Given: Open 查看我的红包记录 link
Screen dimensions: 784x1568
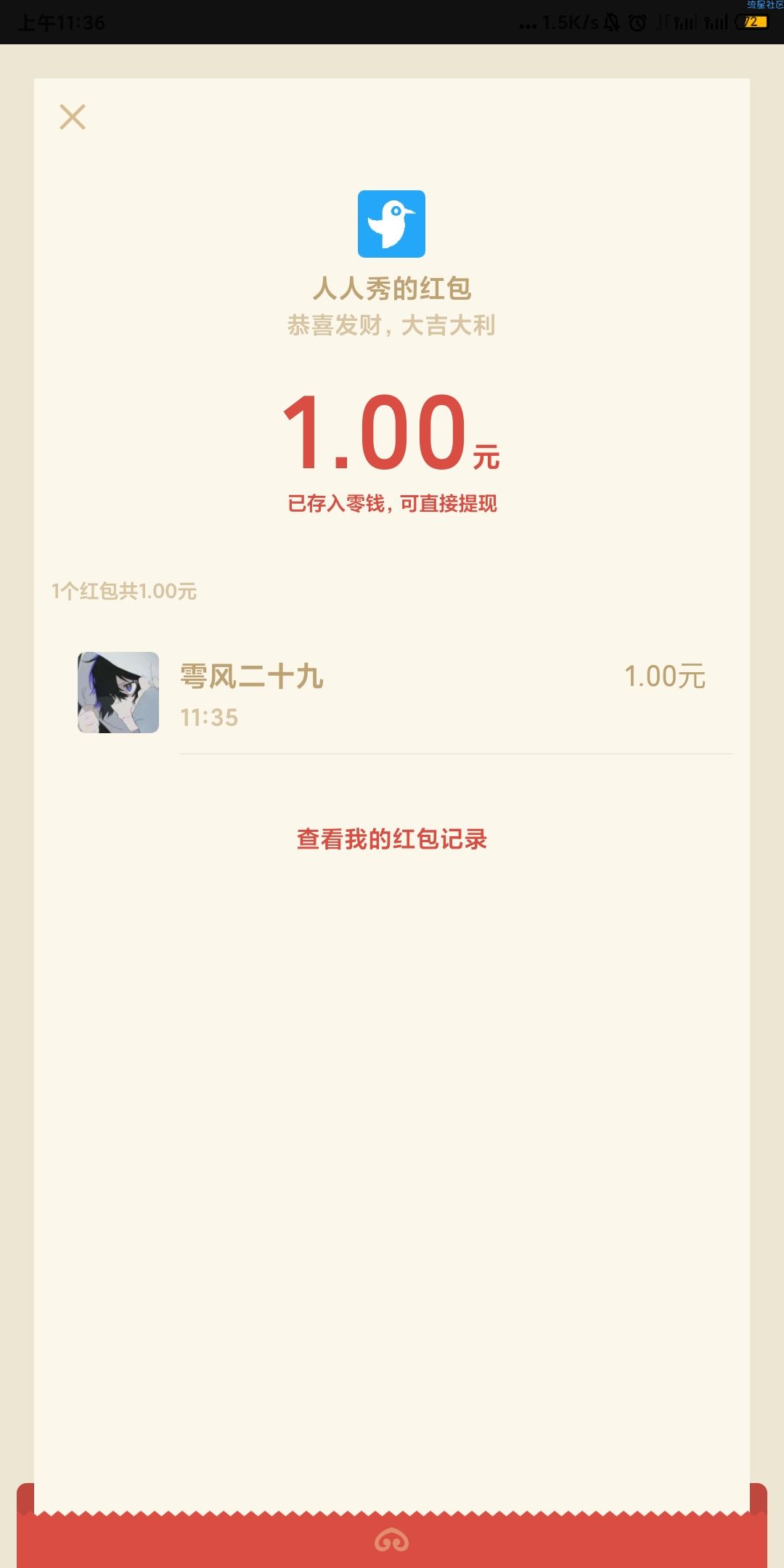Looking at the screenshot, I should [x=392, y=839].
